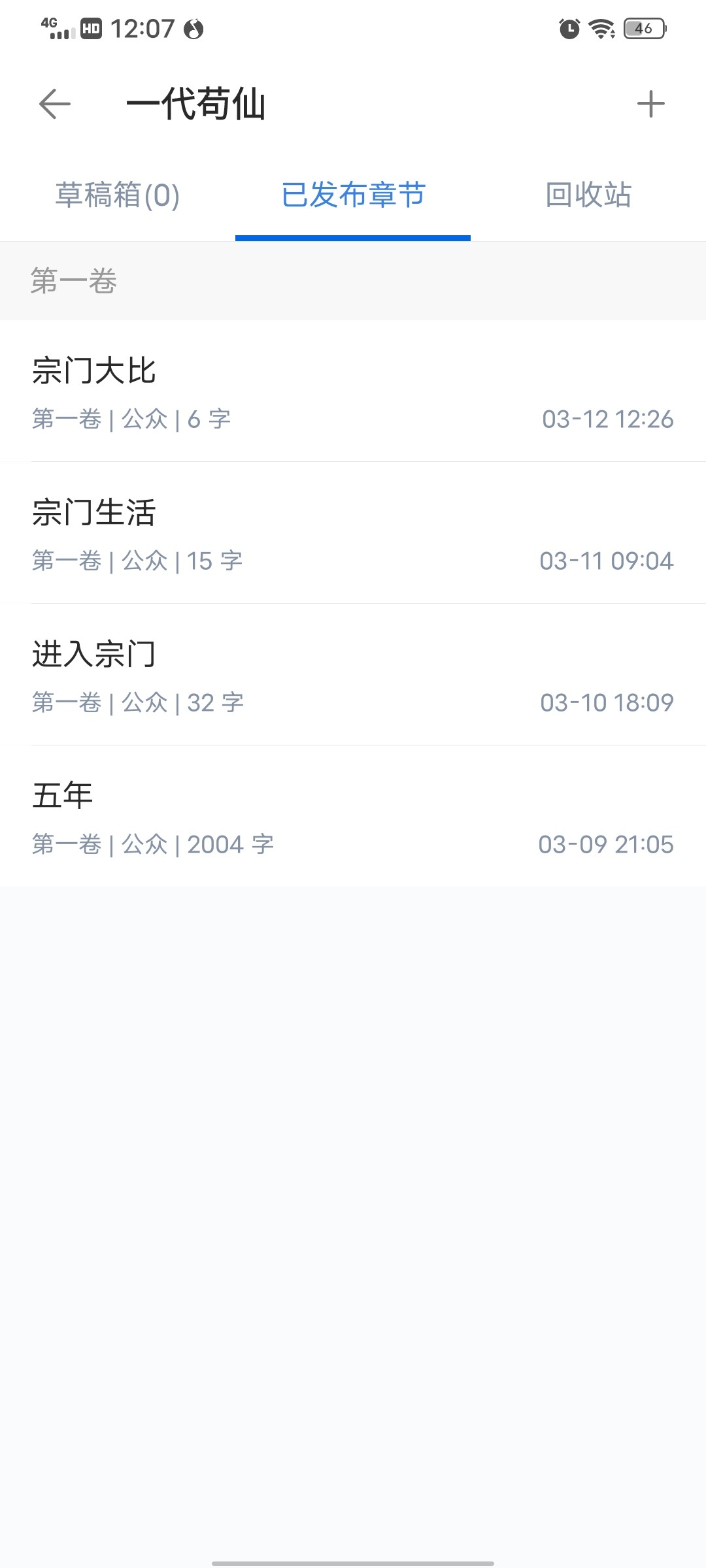This screenshot has height=1568, width=706.
Task: View the chapter 进入宗门
Action: click(353, 675)
